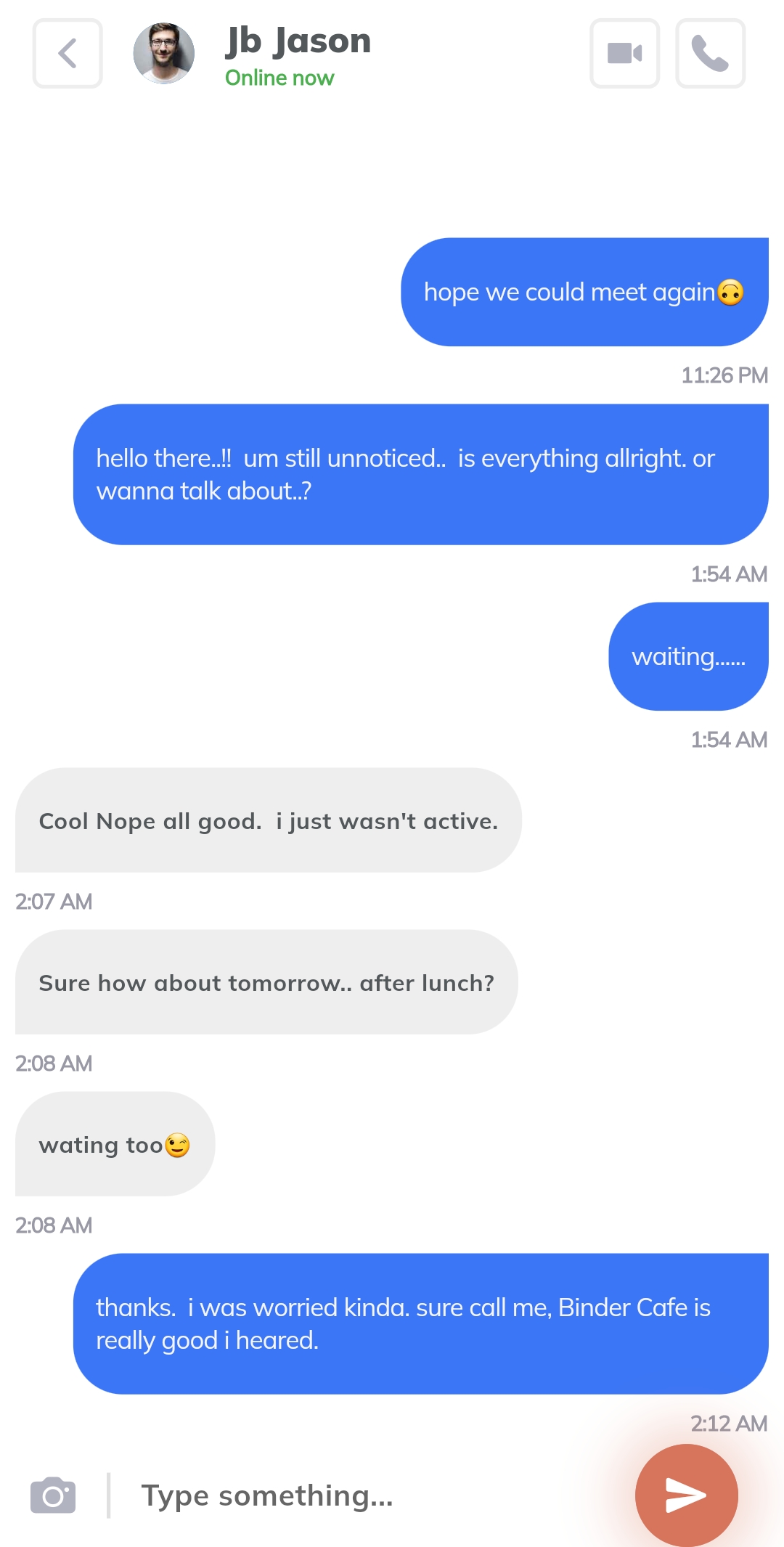Tap the back arrow to leave chat
The width and height of the screenshot is (784, 1547).
click(x=67, y=54)
